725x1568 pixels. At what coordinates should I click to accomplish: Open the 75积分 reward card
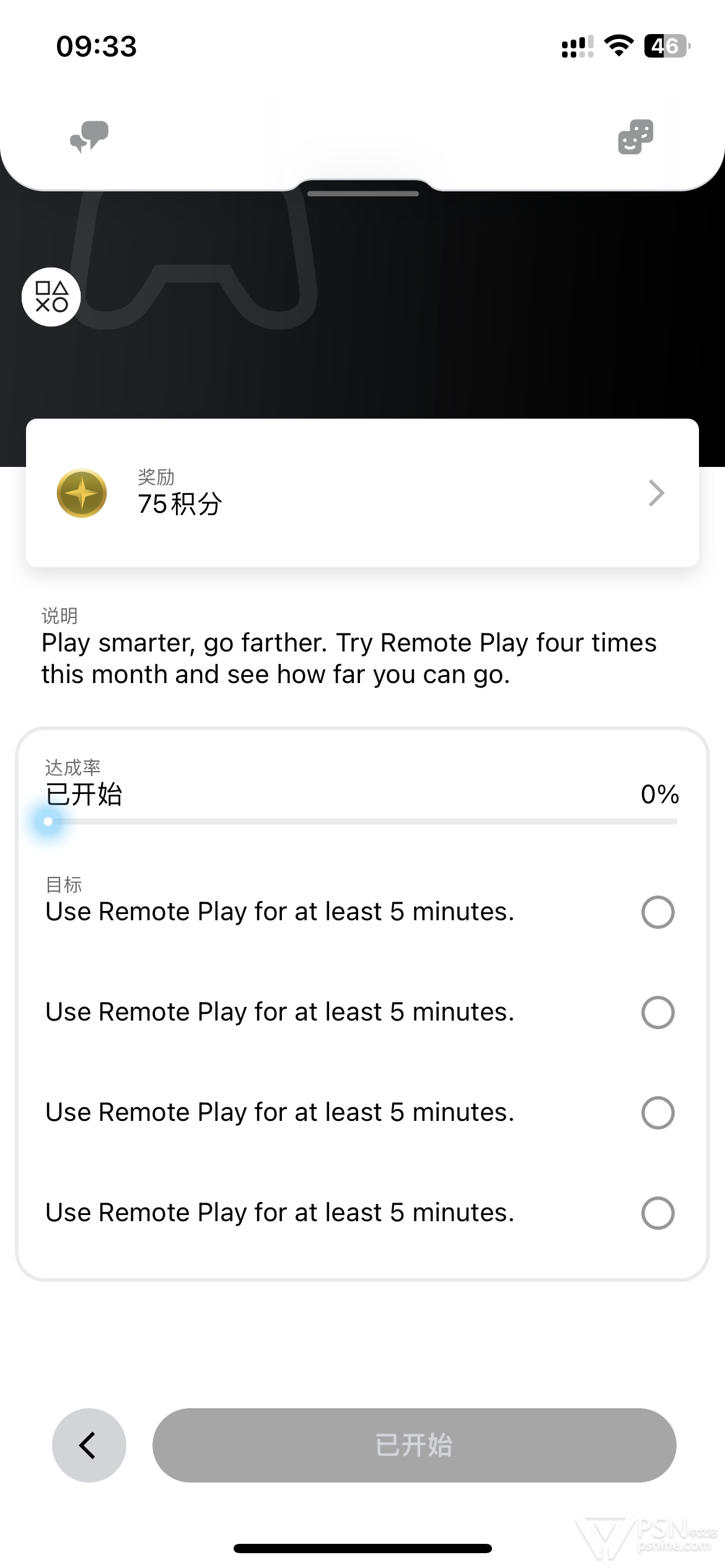coord(362,493)
